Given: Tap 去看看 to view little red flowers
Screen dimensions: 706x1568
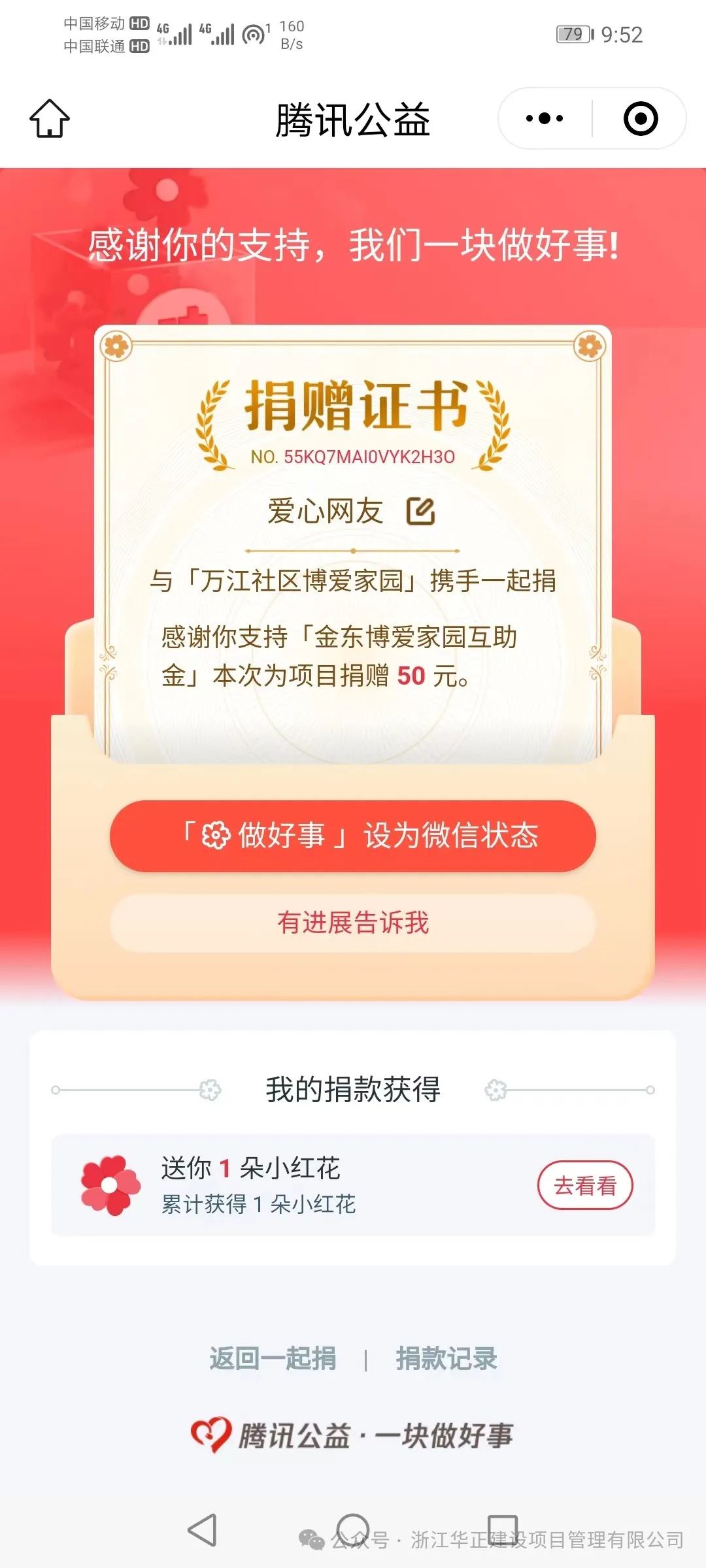Looking at the screenshot, I should click(584, 1185).
